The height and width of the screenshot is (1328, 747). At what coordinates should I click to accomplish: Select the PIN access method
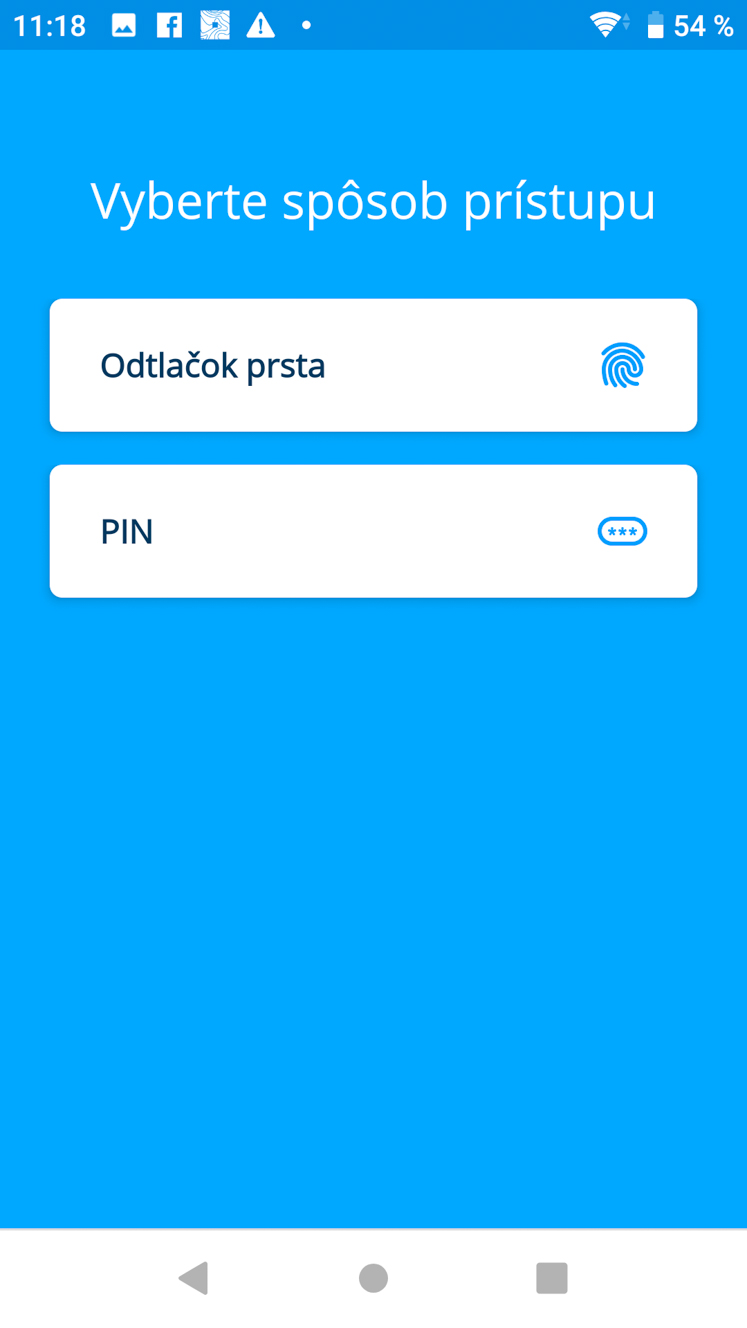pyautogui.click(x=373, y=531)
